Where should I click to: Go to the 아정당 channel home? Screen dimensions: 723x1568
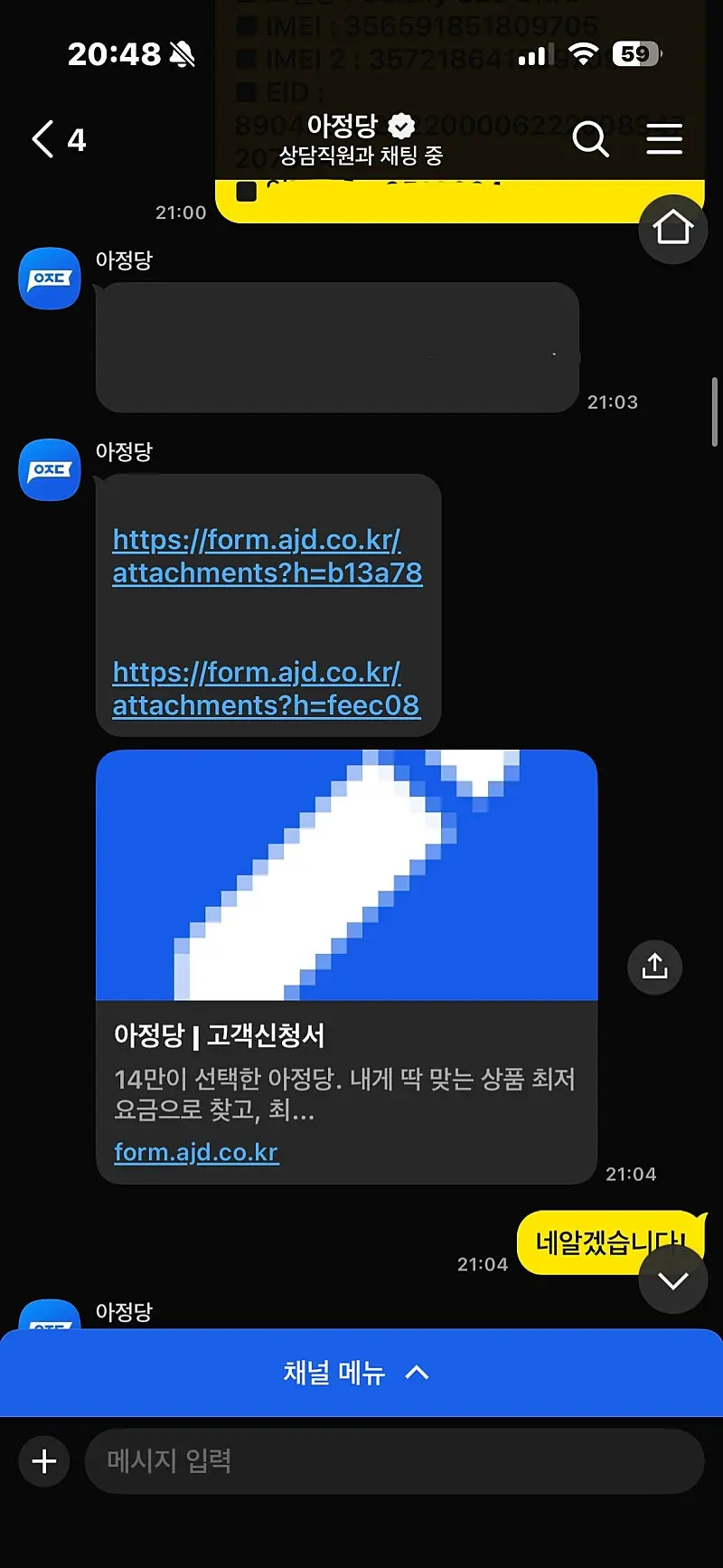[x=672, y=229]
